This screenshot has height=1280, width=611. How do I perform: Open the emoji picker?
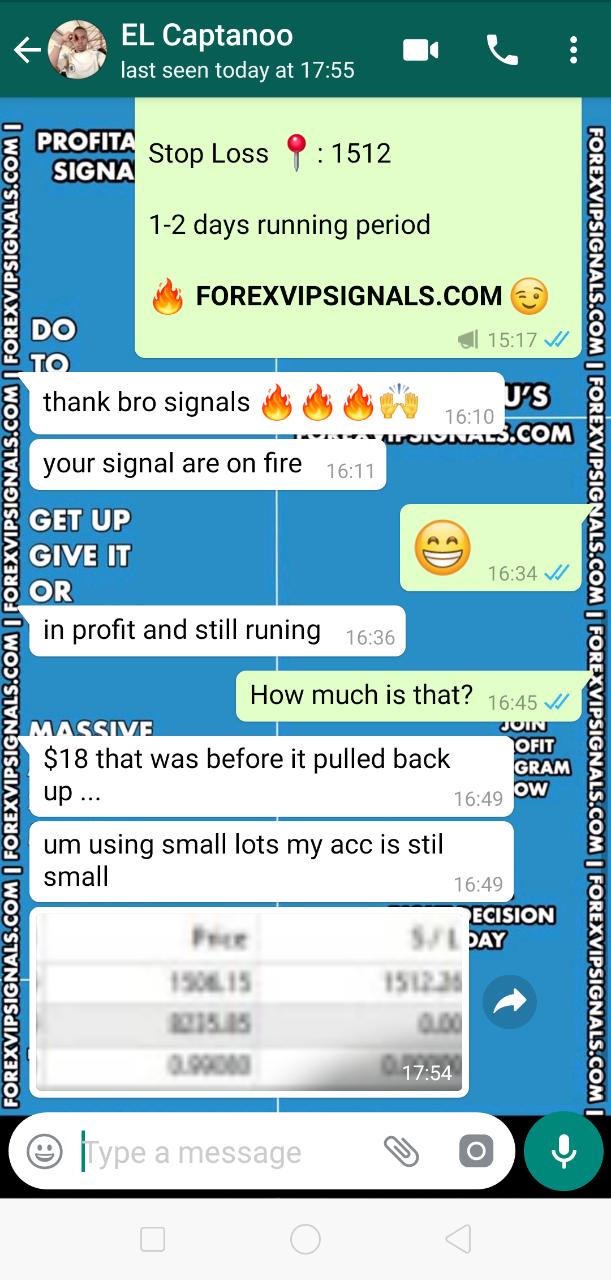pos(45,1152)
